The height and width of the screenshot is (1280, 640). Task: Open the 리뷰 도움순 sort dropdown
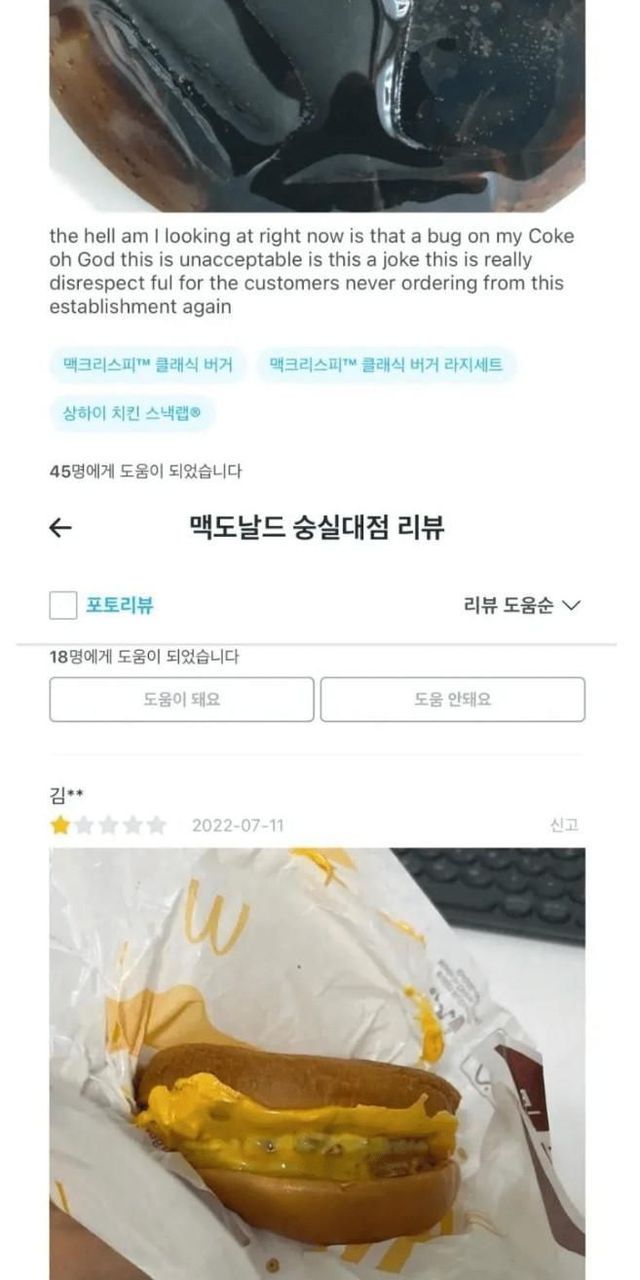521,605
